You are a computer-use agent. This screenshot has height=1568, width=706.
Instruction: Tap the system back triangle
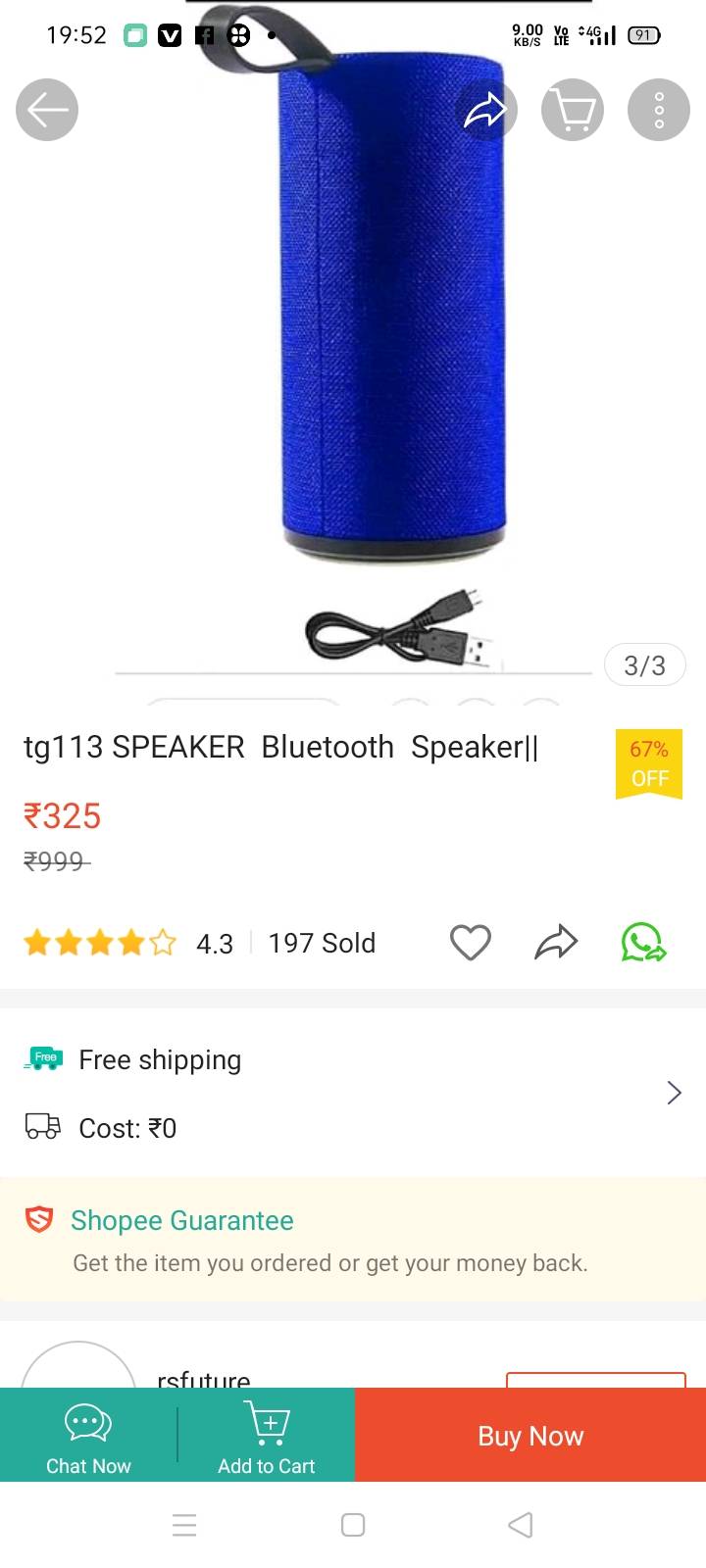pos(521,1525)
